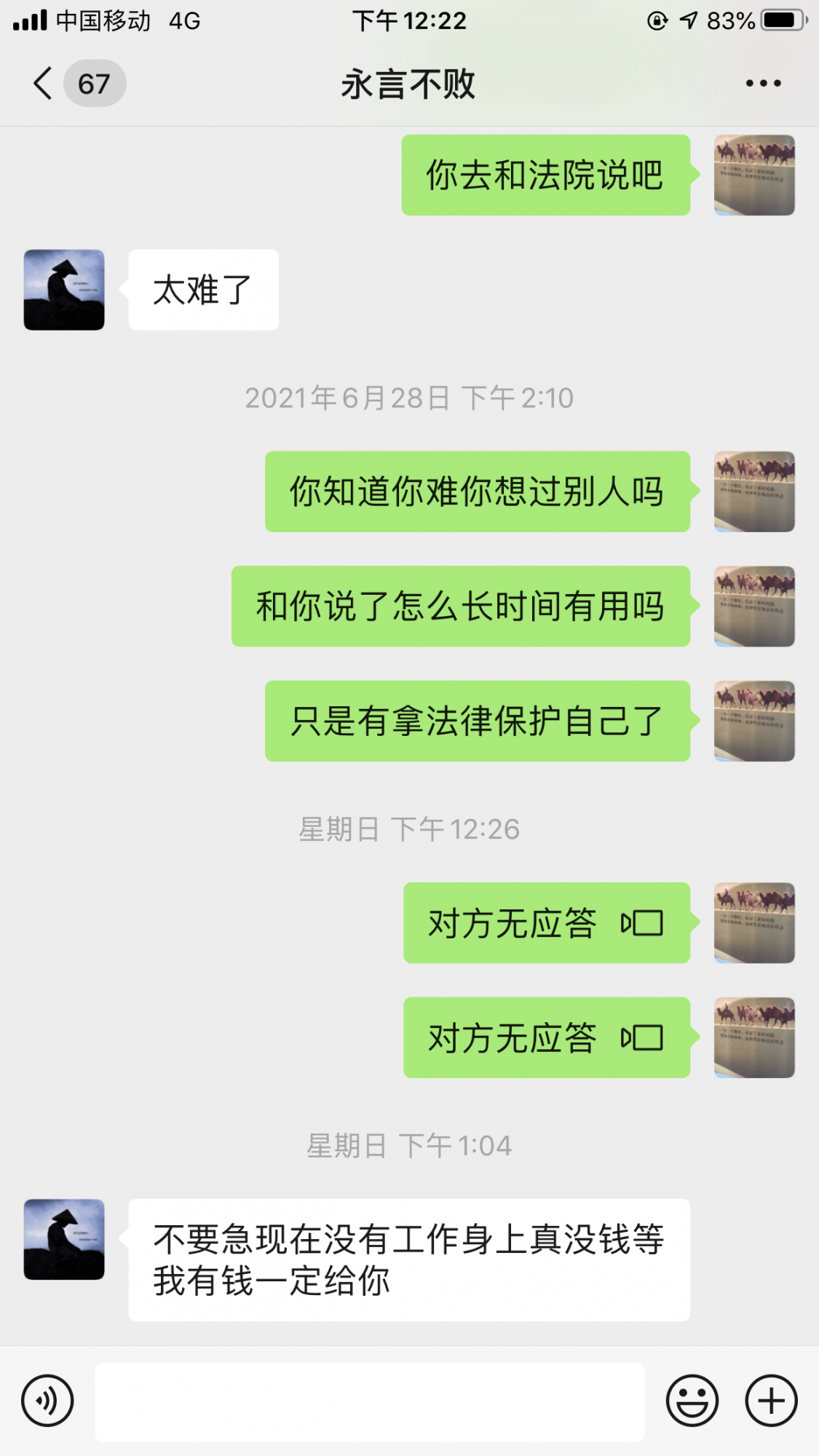
Task: Go back to the chat list
Action: coord(44,84)
